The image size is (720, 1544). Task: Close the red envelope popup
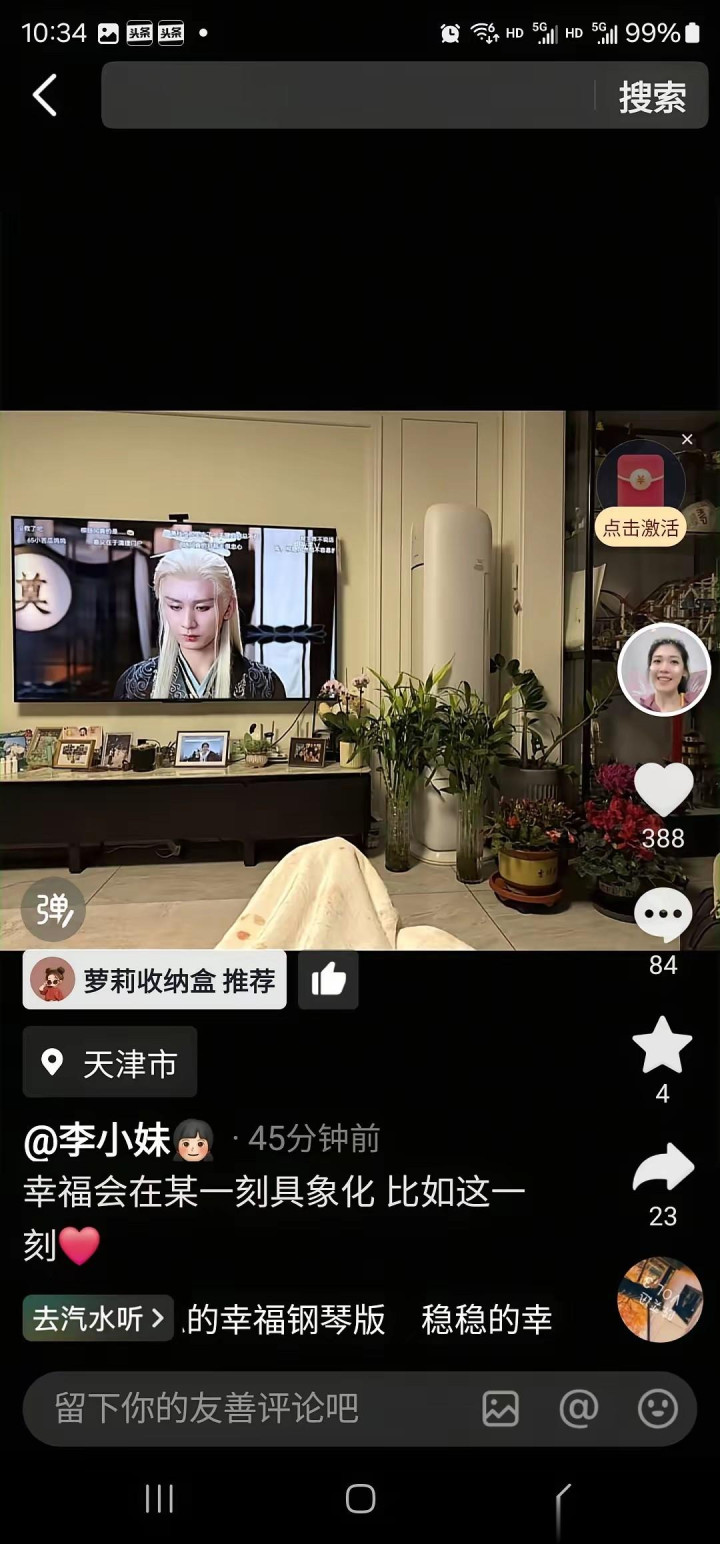click(x=687, y=439)
